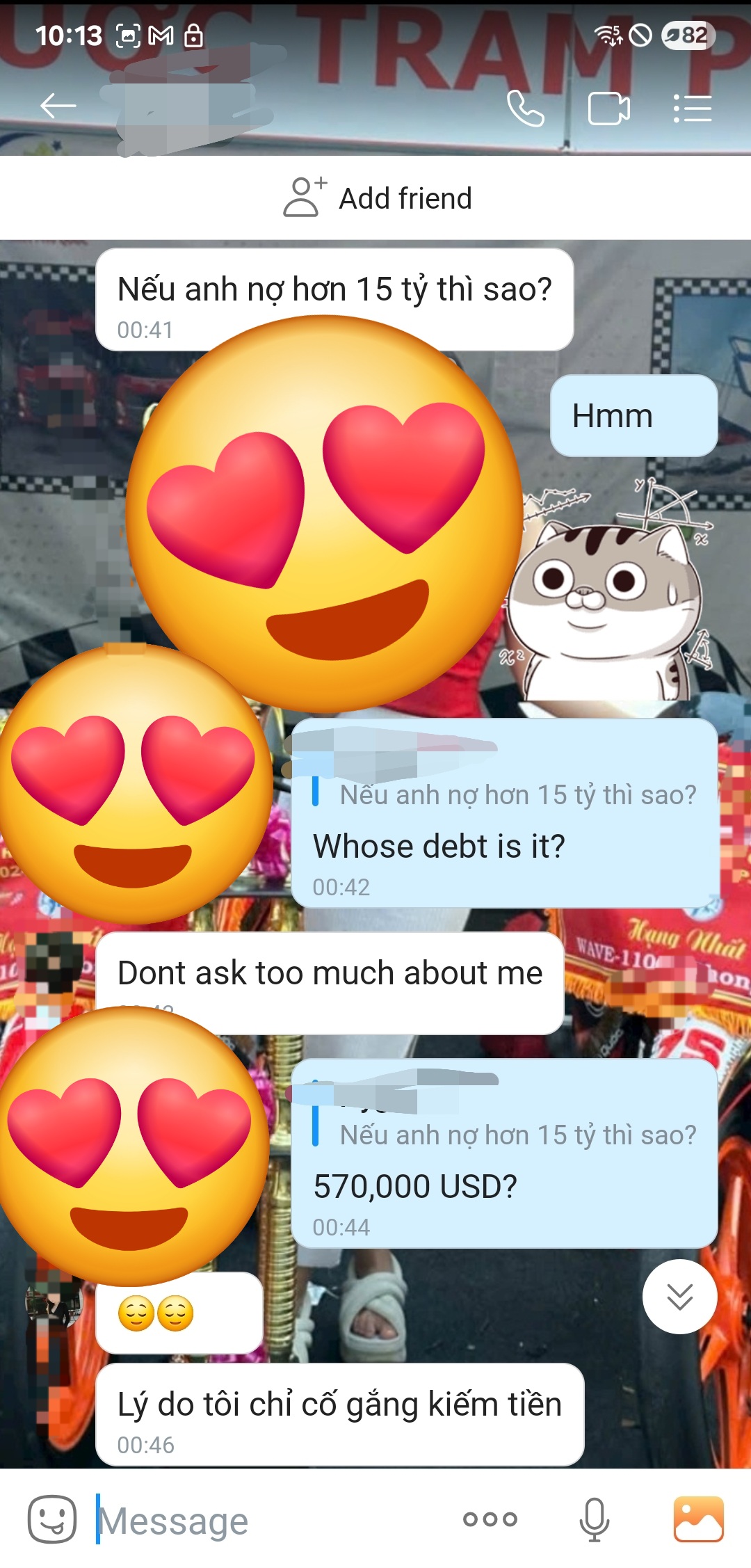Open the conversation options menu
The width and height of the screenshot is (751, 1568).
click(x=693, y=109)
